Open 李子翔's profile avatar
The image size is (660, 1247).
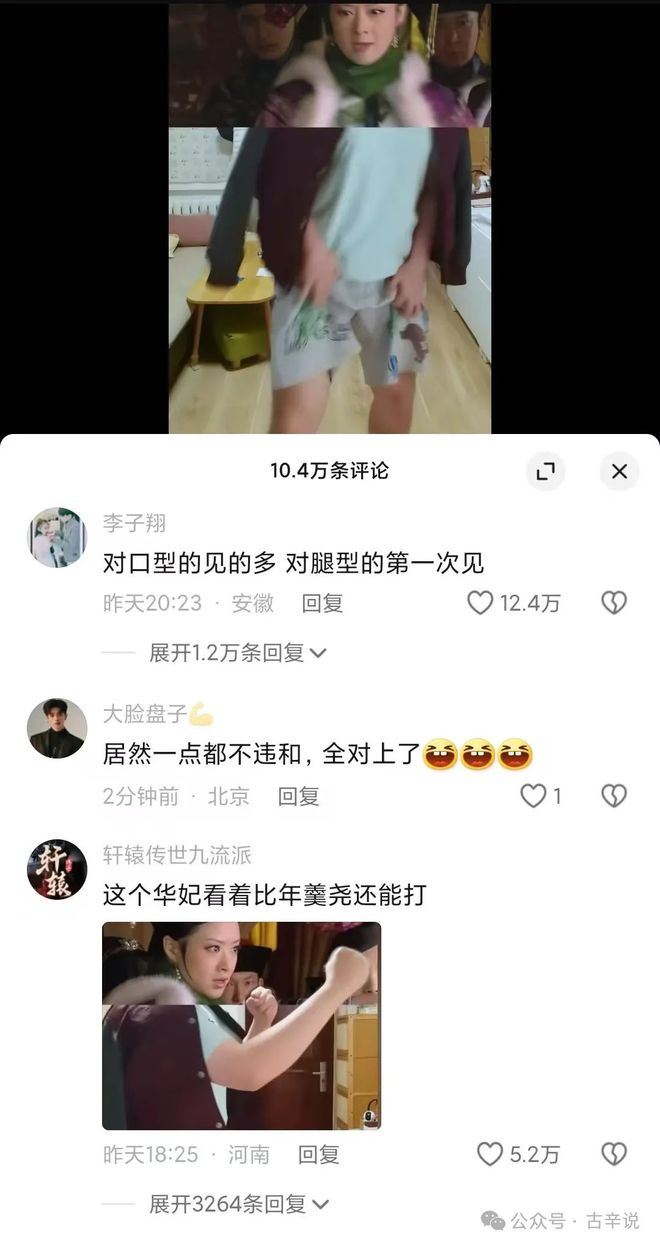click(x=57, y=537)
